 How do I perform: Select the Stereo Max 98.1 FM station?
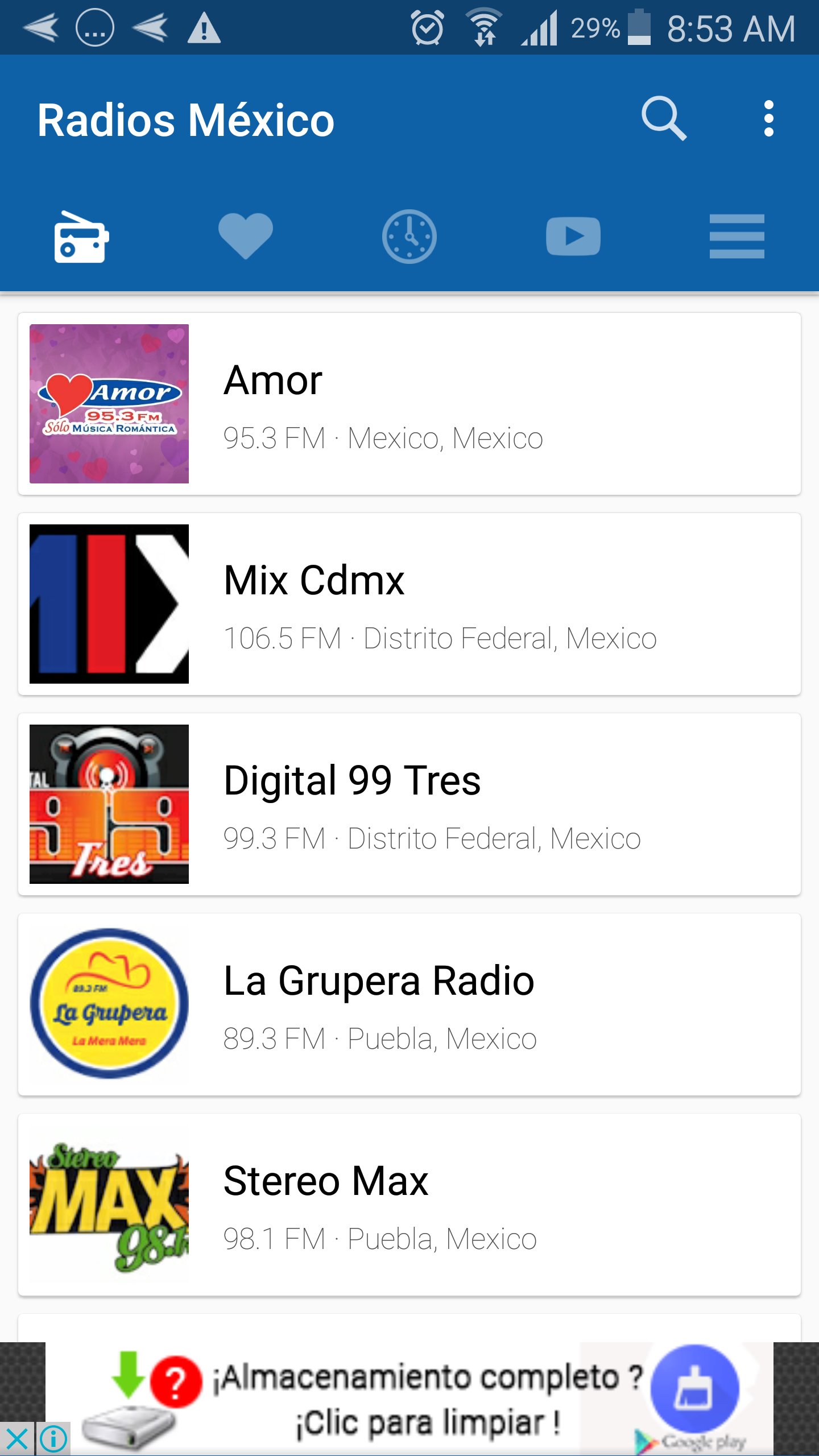tap(409, 1203)
